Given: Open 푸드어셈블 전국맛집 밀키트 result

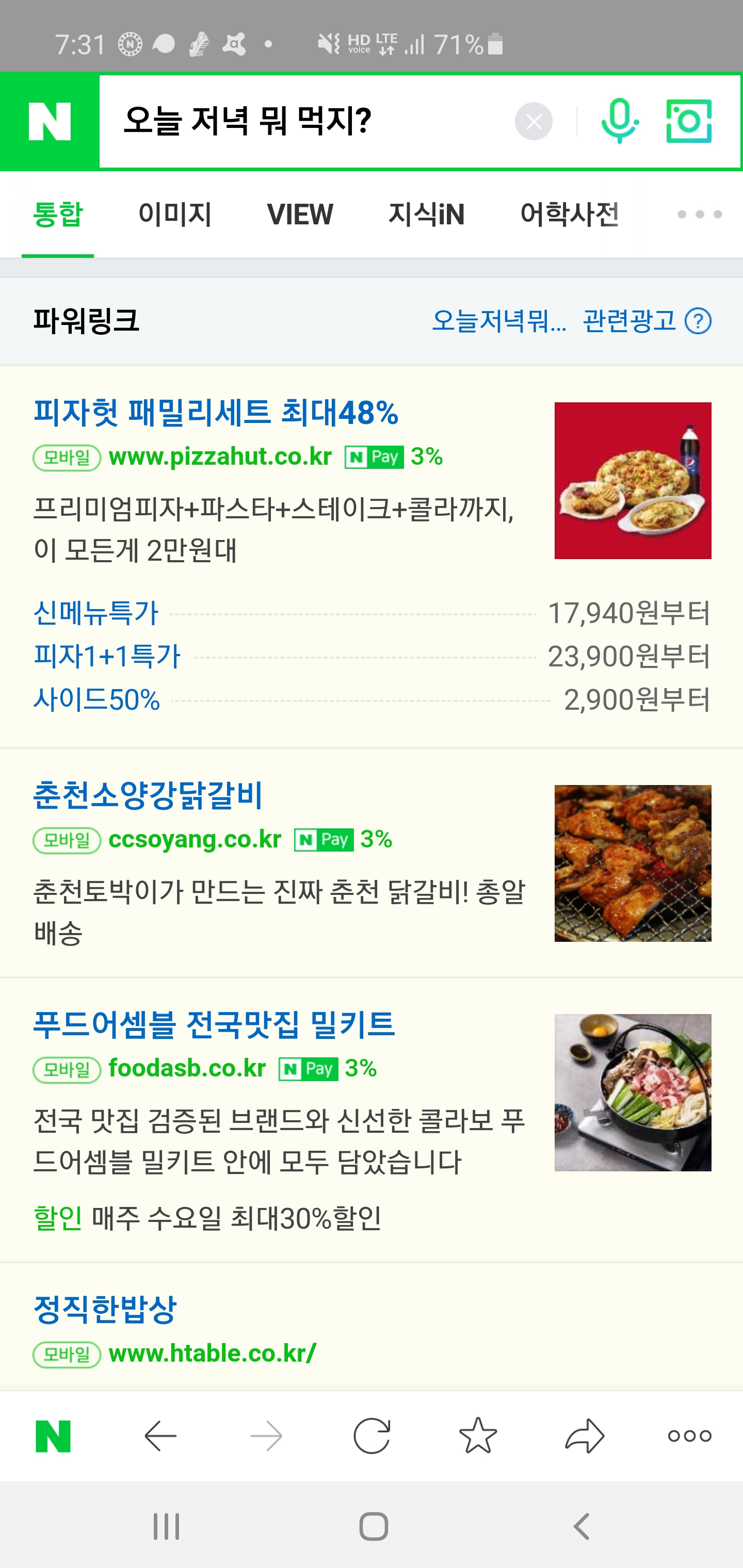Looking at the screenshot, I should pos(214,1024).
